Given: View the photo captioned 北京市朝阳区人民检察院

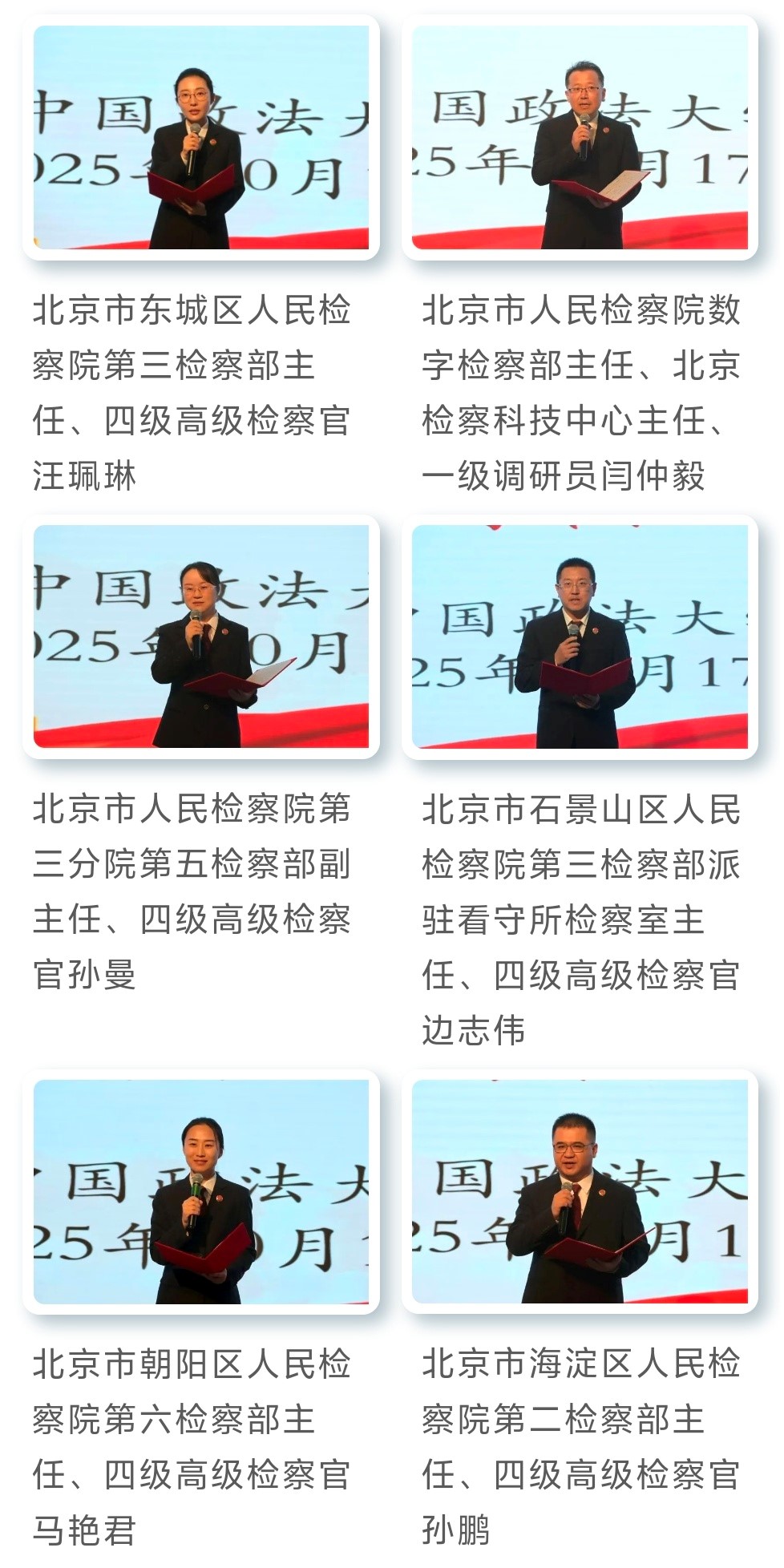Looking at the screenshot, I should [201, 1191].
